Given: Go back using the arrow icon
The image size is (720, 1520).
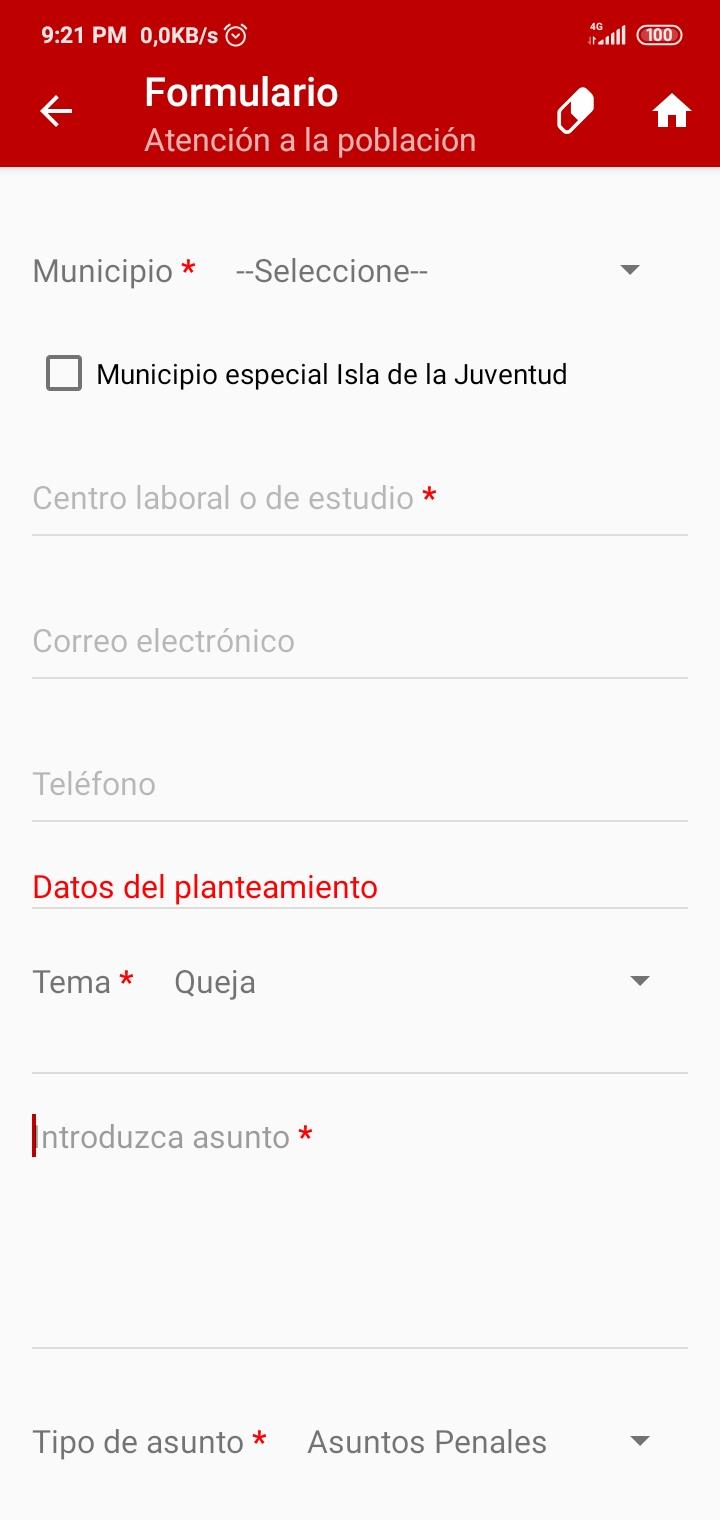Looking at the screenshot, I should (56, 112).
